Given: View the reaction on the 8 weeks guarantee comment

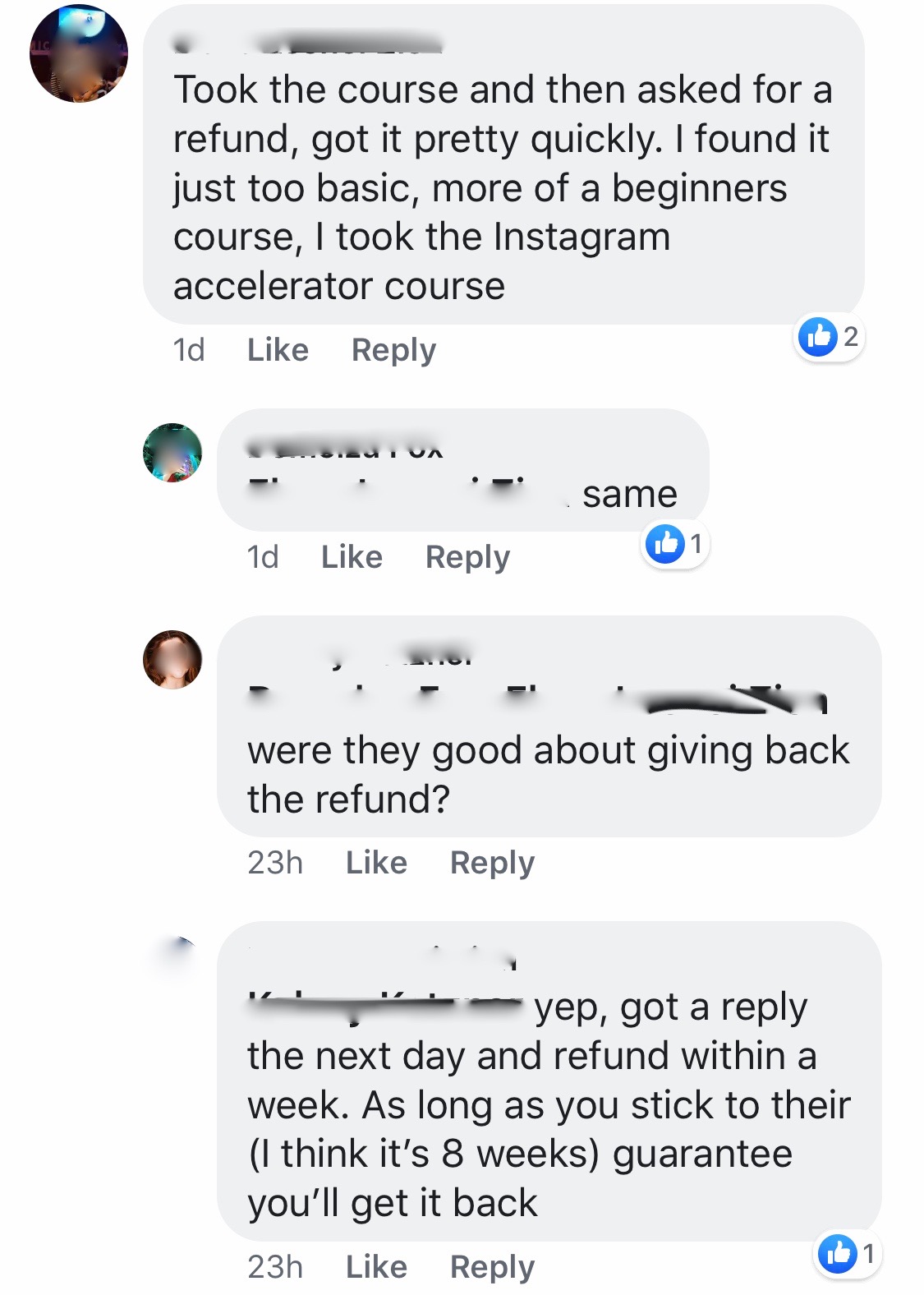Looking at the screenshot, I should (848, 1254).
